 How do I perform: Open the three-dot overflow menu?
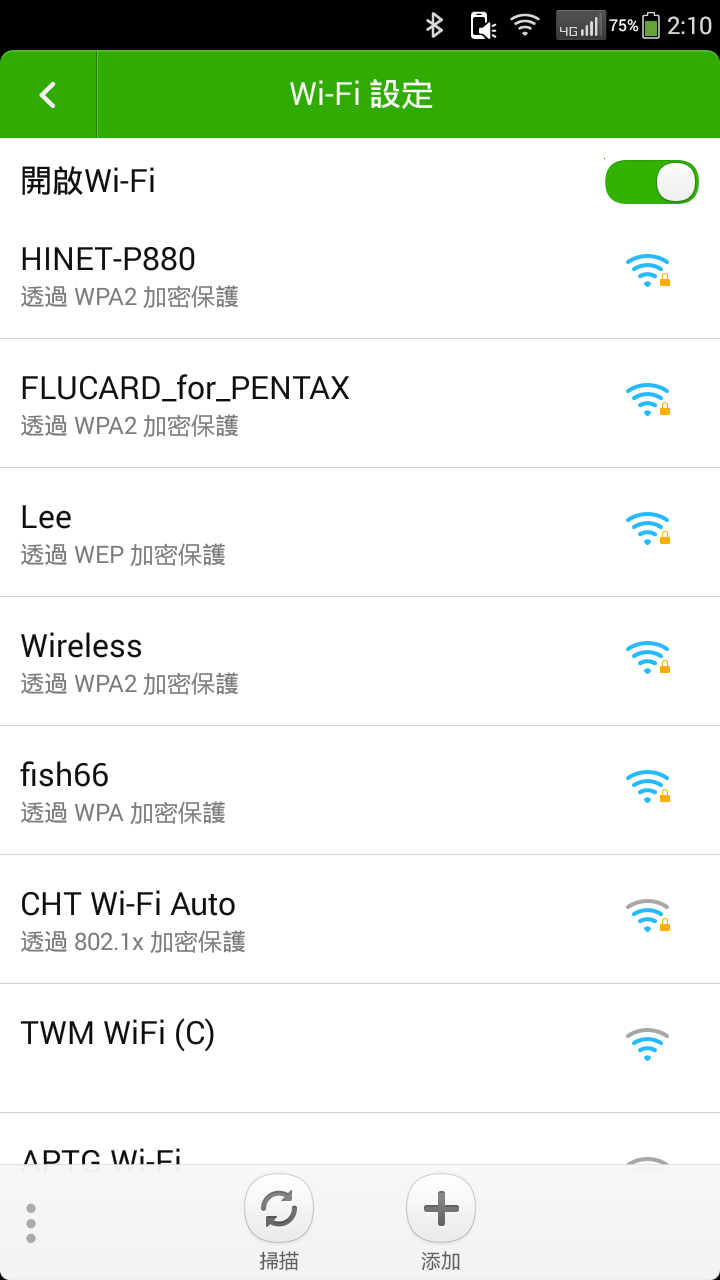[31, 1223]
